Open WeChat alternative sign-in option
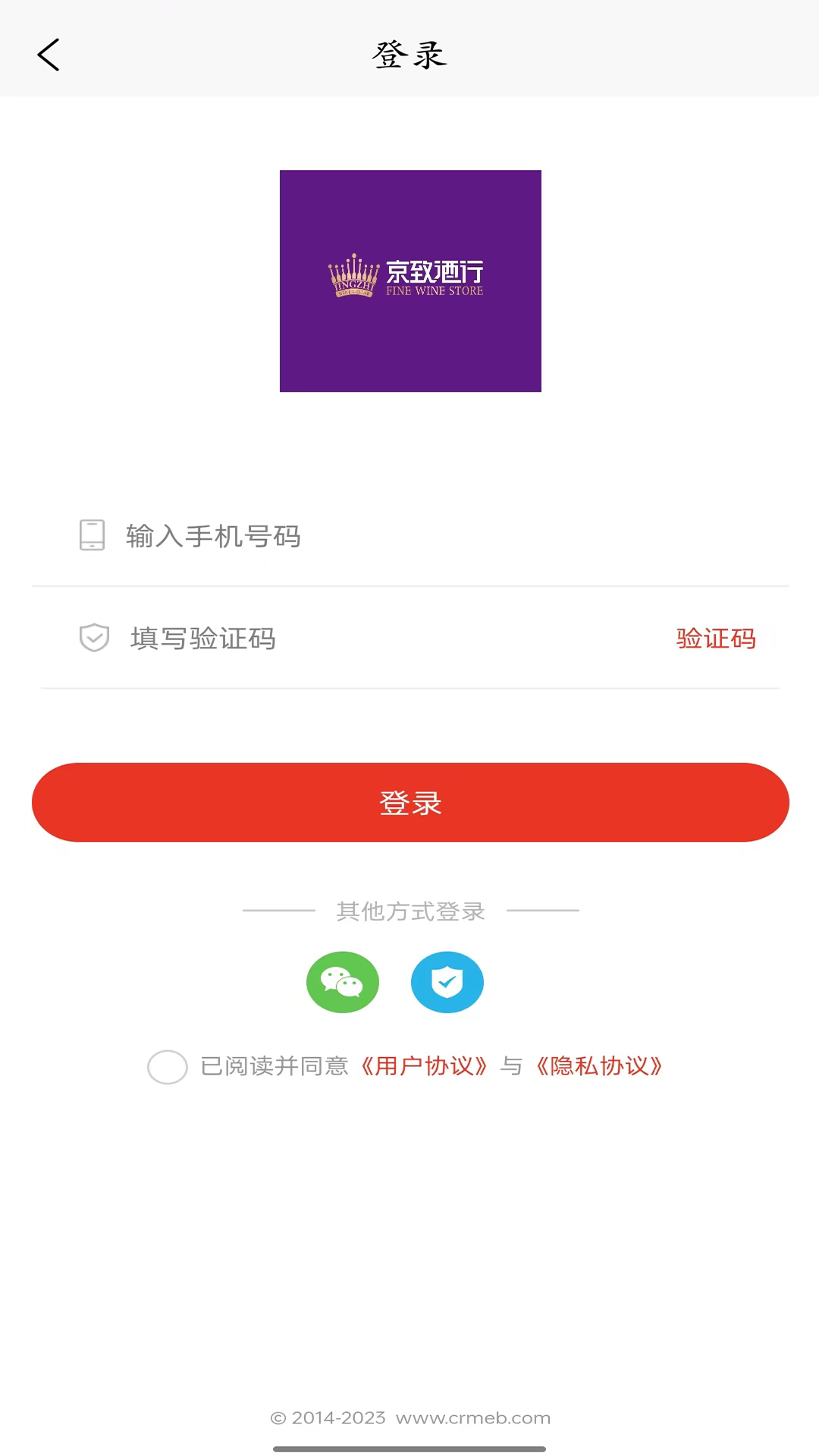This screenshot has height=1456, width=819. coord(342,982)
